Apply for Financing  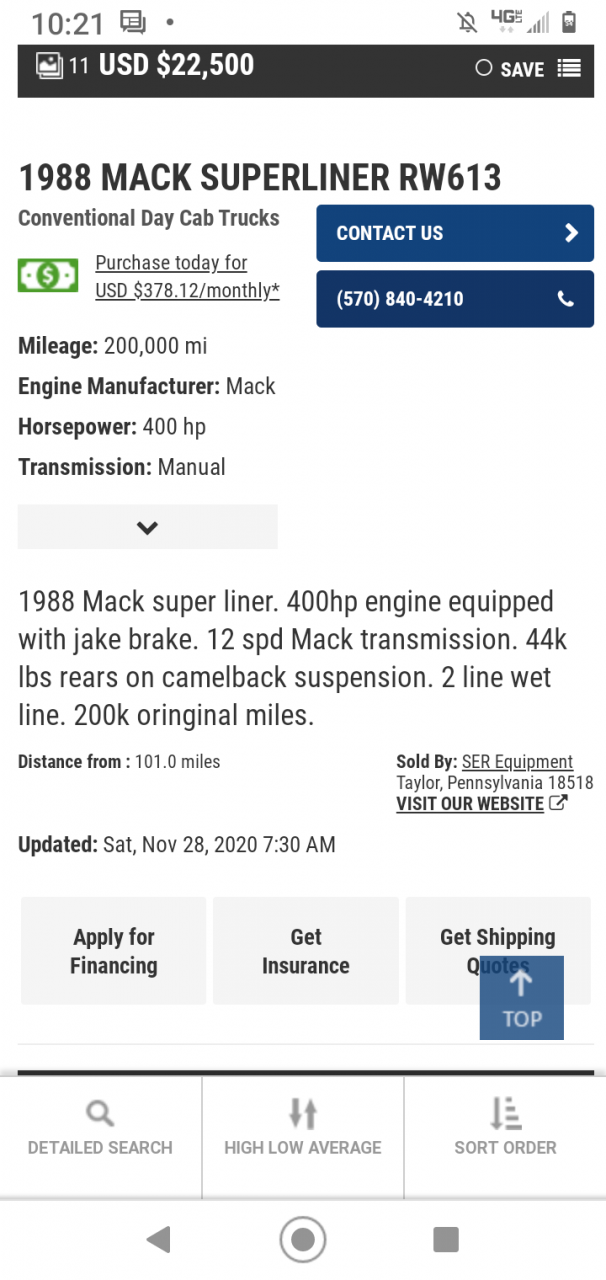(x=114, y=951)
